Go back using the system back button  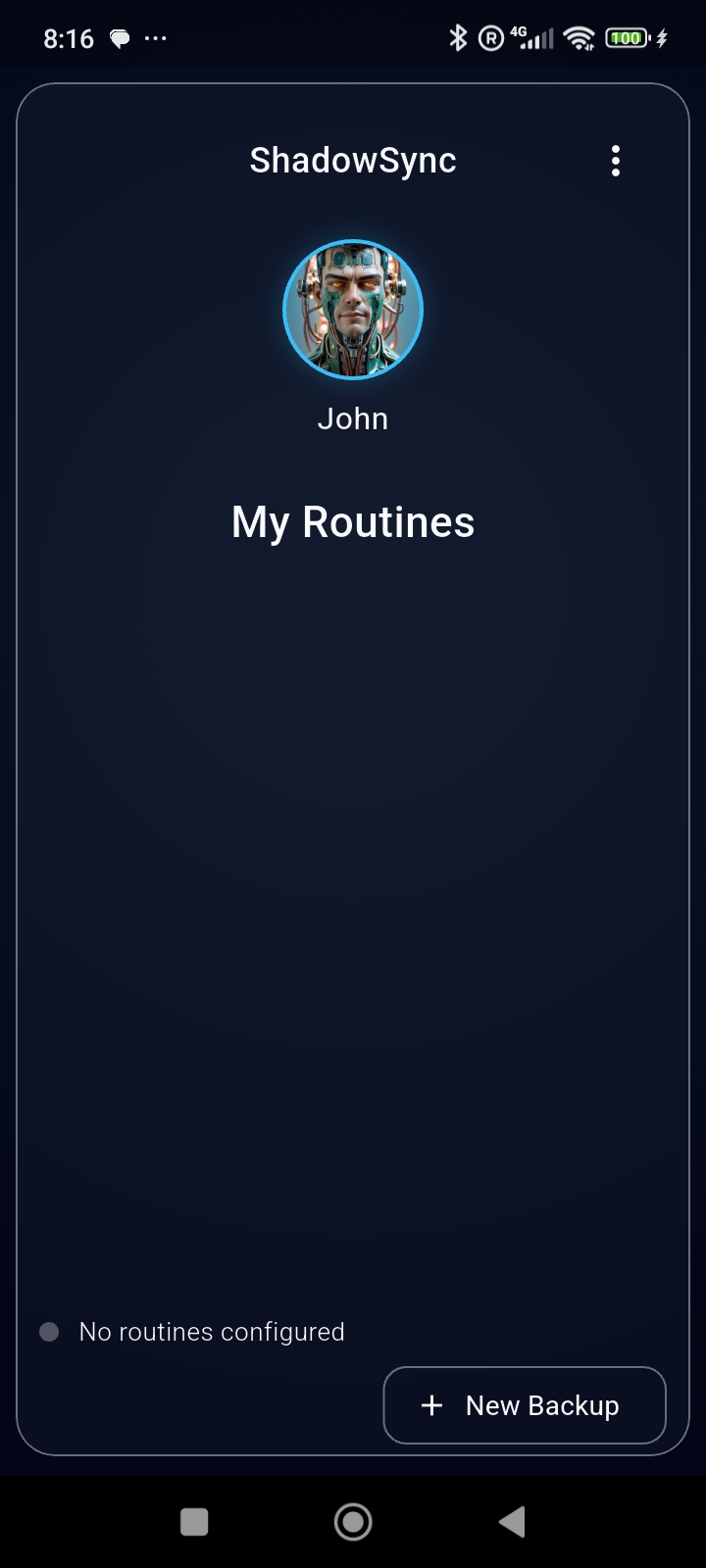click(512, 1522)
